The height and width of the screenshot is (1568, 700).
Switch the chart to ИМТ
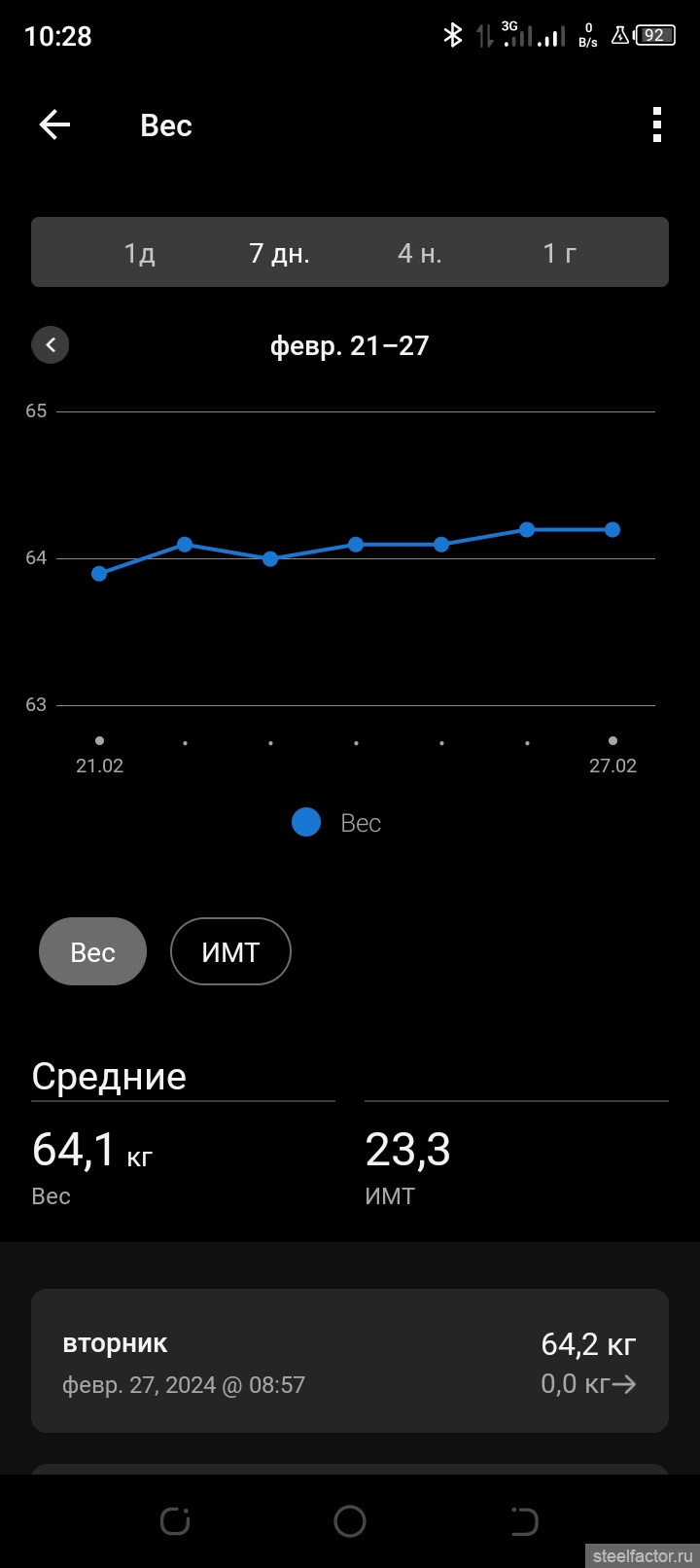coord(230,951)
